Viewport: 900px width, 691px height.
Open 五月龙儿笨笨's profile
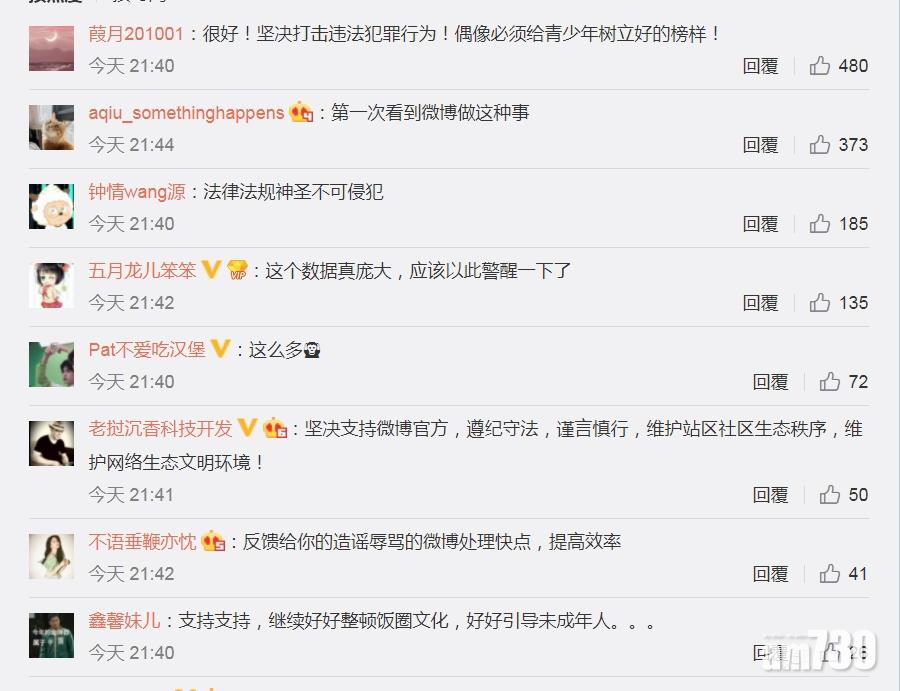142,271
